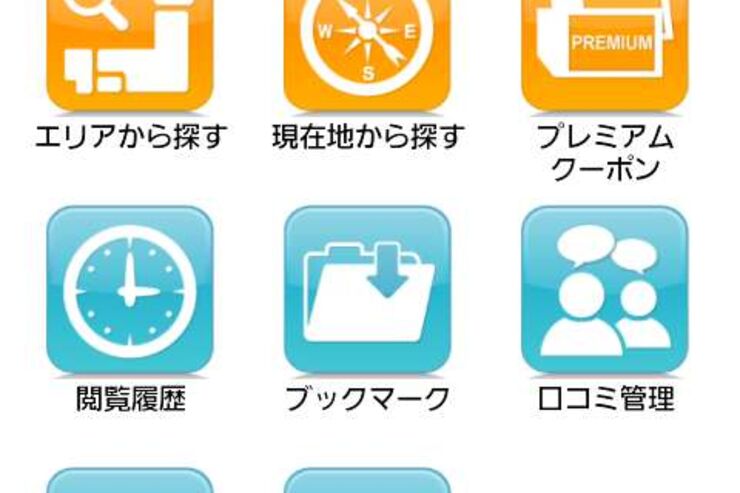The image size is (740, 493).
Task: Open エリアから探す area search
Action: (x=130, y=50)
